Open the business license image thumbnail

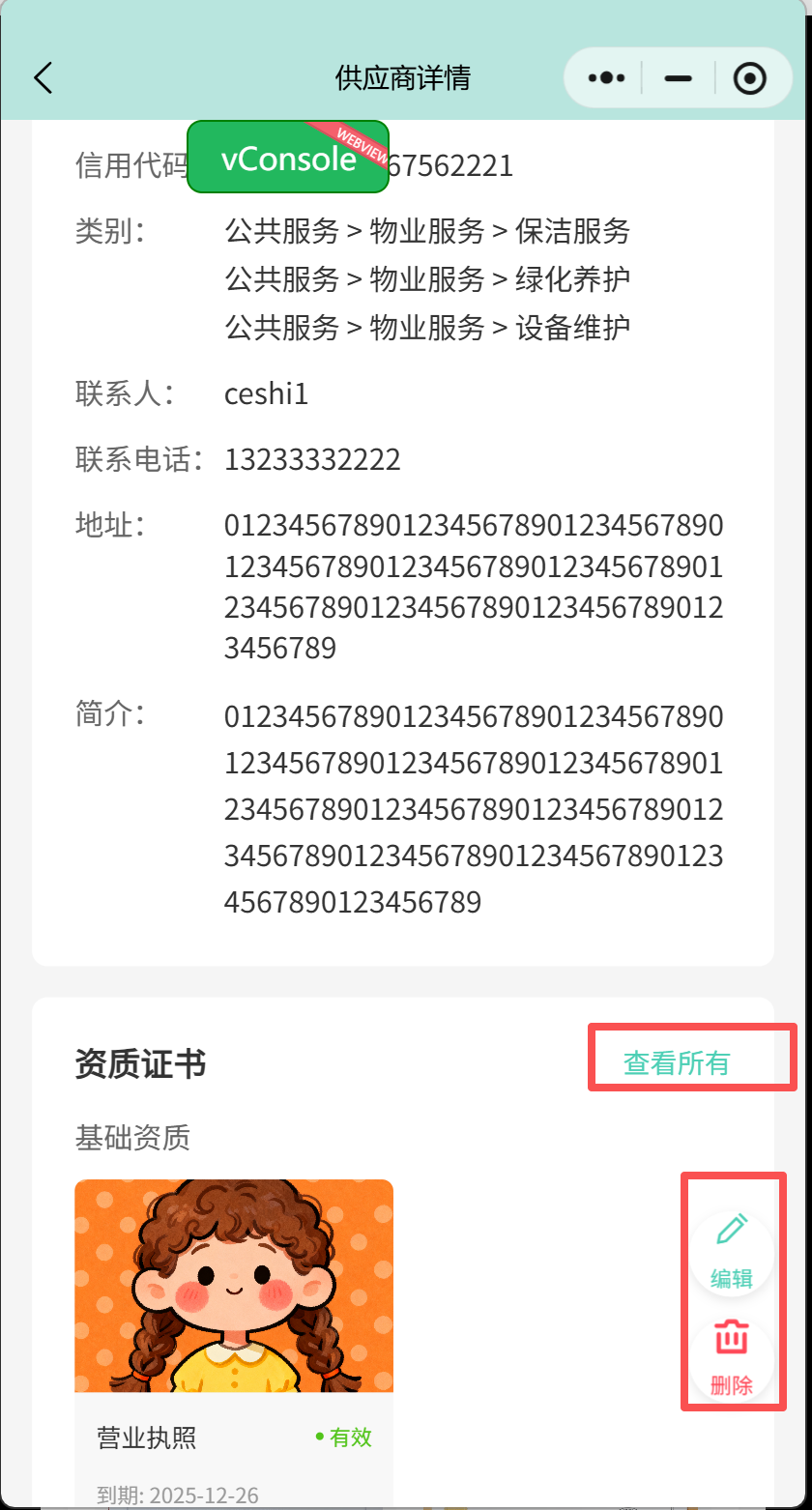coord(234,1286)
